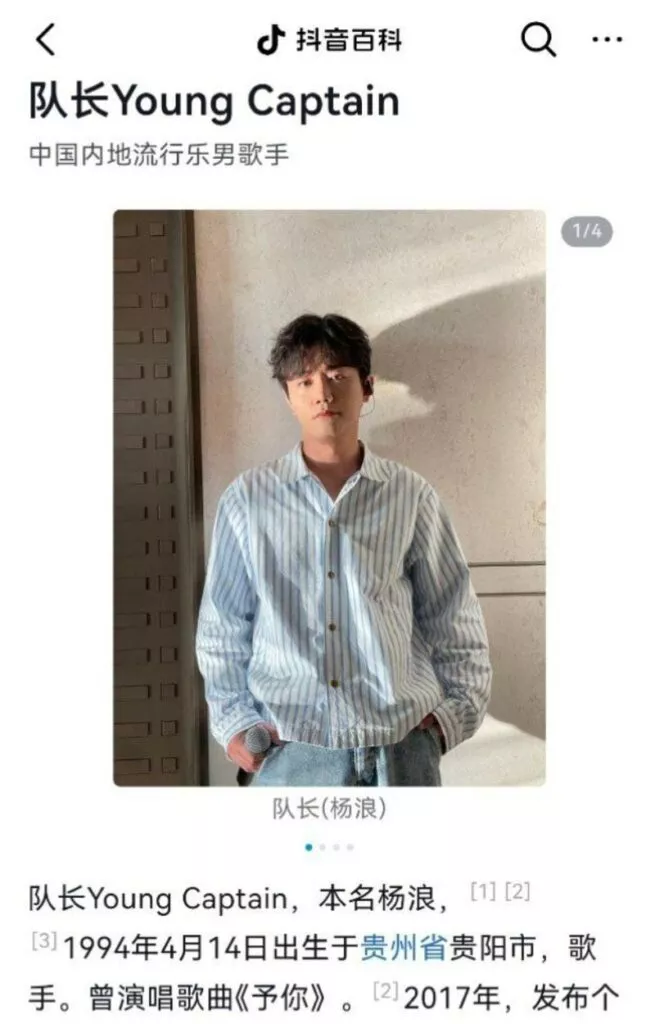Open the singer's photo gallery image

(x=329, y=497)
